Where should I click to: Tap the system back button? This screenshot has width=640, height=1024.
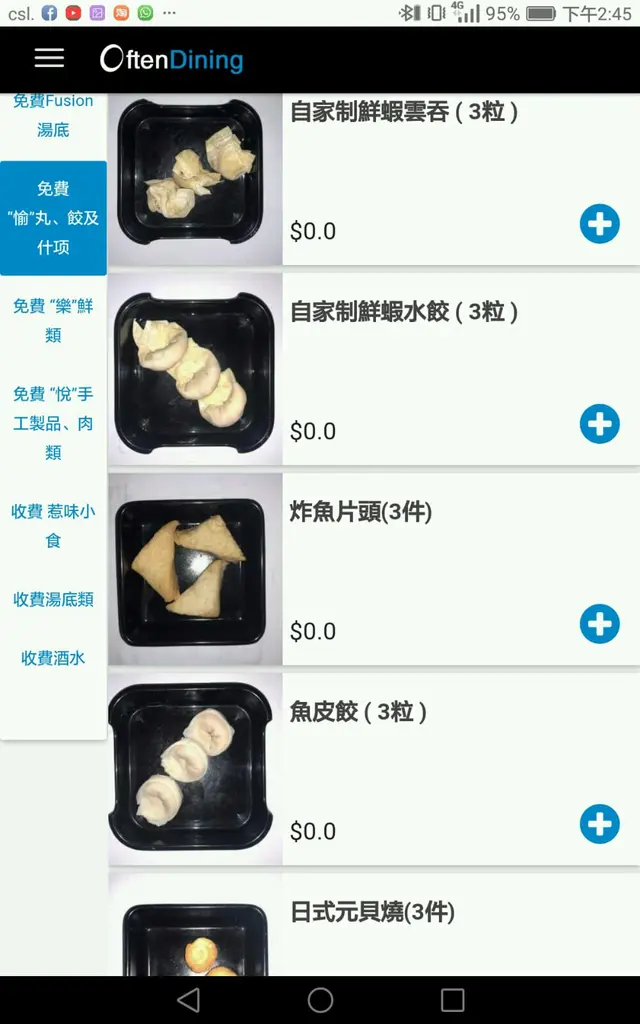tap(188, 1000)
